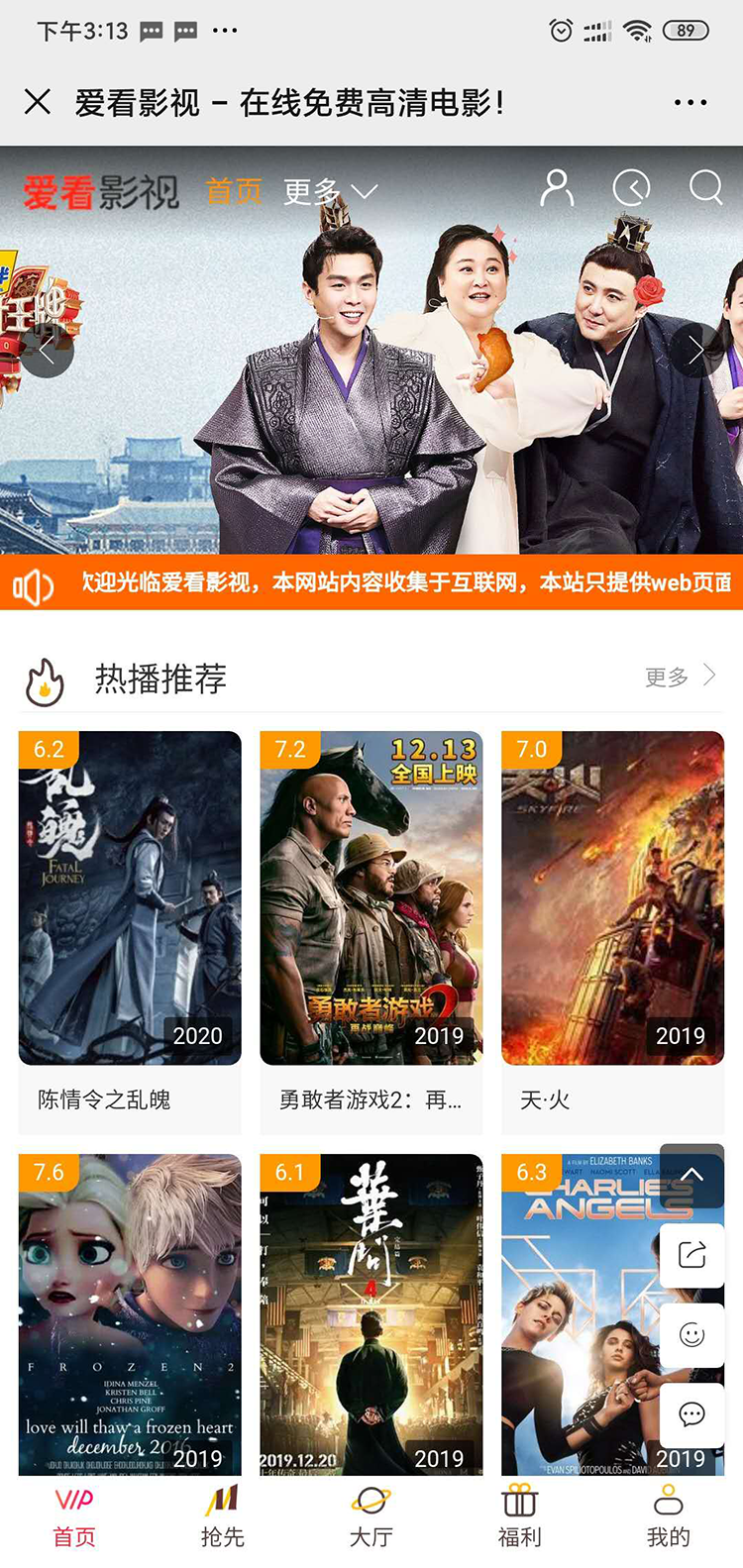Screen dimensions: 743x1568
Task: Open the overflow menu in title bar
Action: click(x=690, y=102)
